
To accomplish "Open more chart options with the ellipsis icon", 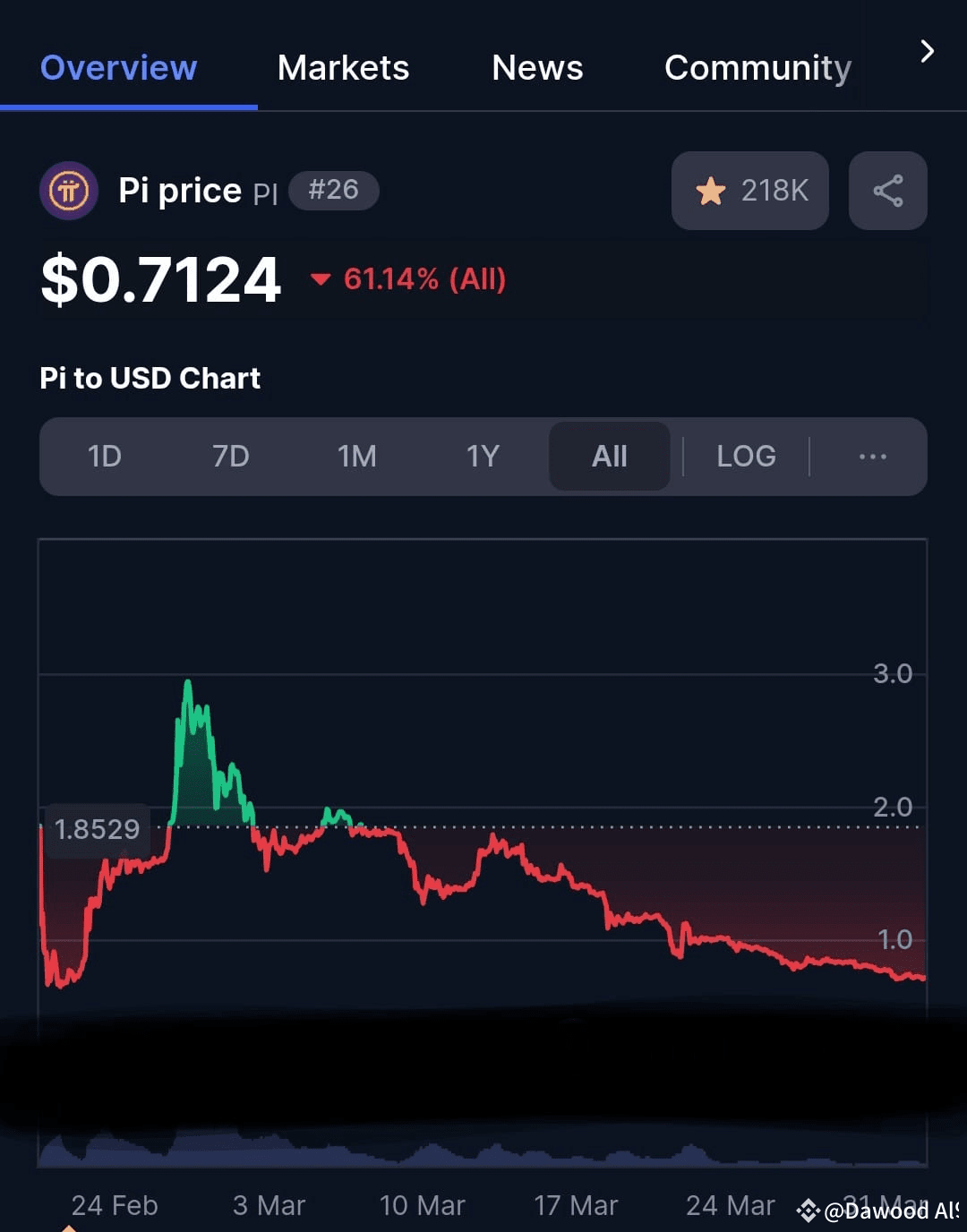I will [871, 457].
